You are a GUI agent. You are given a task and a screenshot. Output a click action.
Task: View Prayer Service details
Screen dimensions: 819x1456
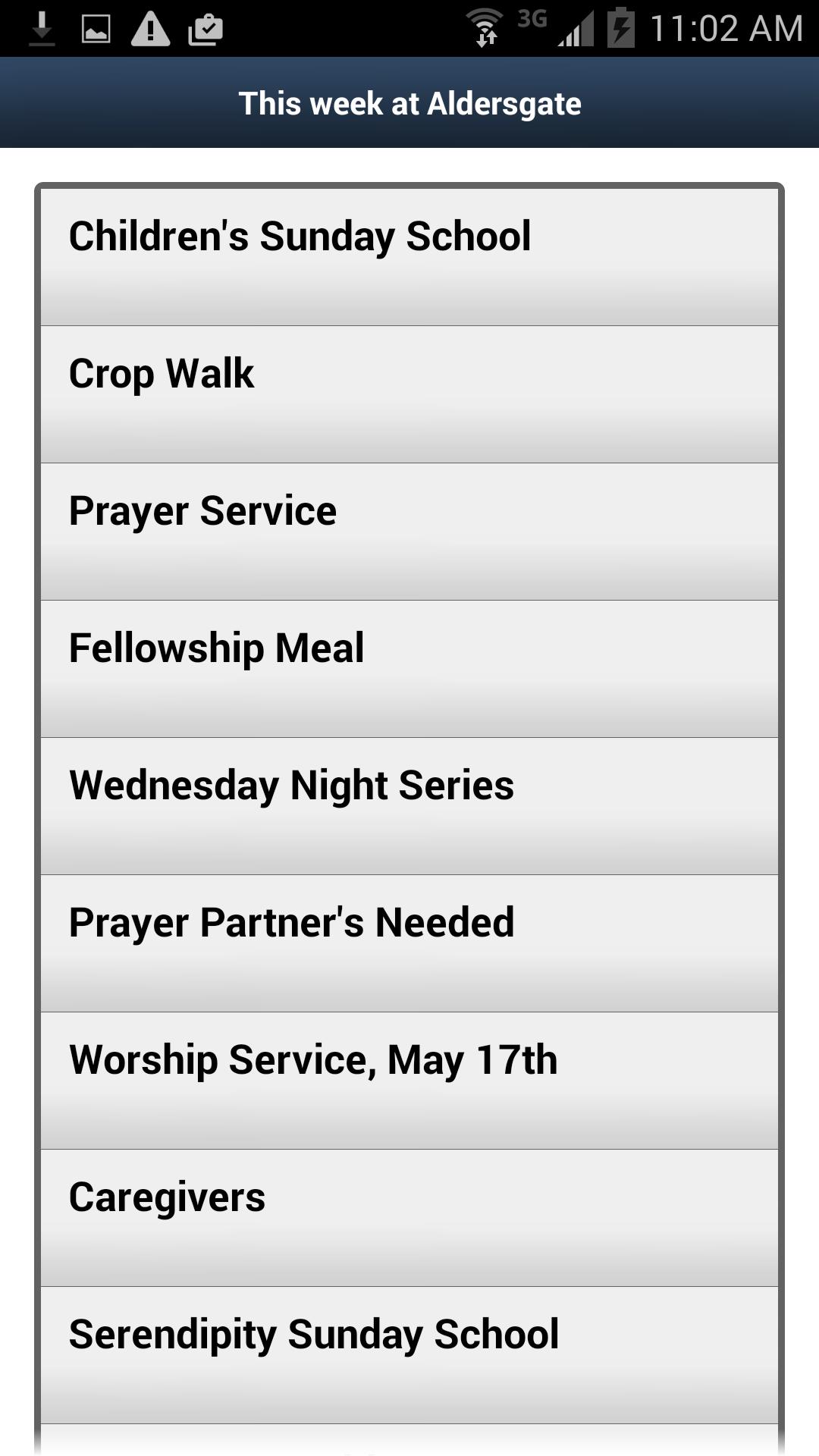point(409,532)
